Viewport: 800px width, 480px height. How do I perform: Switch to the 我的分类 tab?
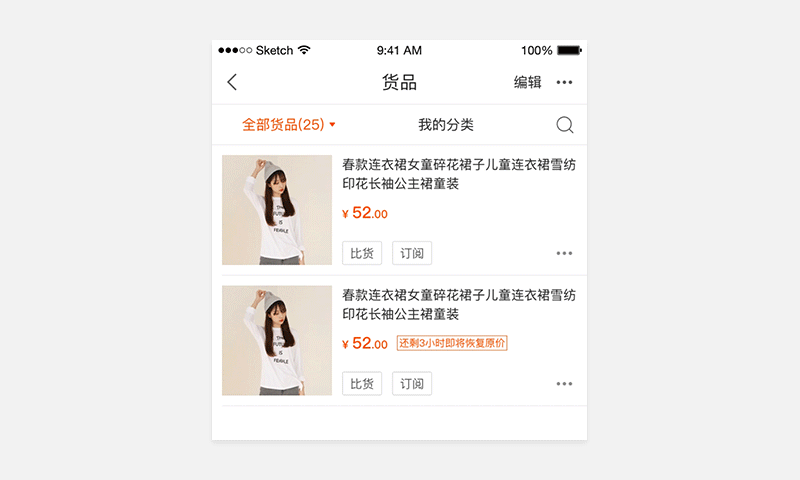click(x=445, y=125)
